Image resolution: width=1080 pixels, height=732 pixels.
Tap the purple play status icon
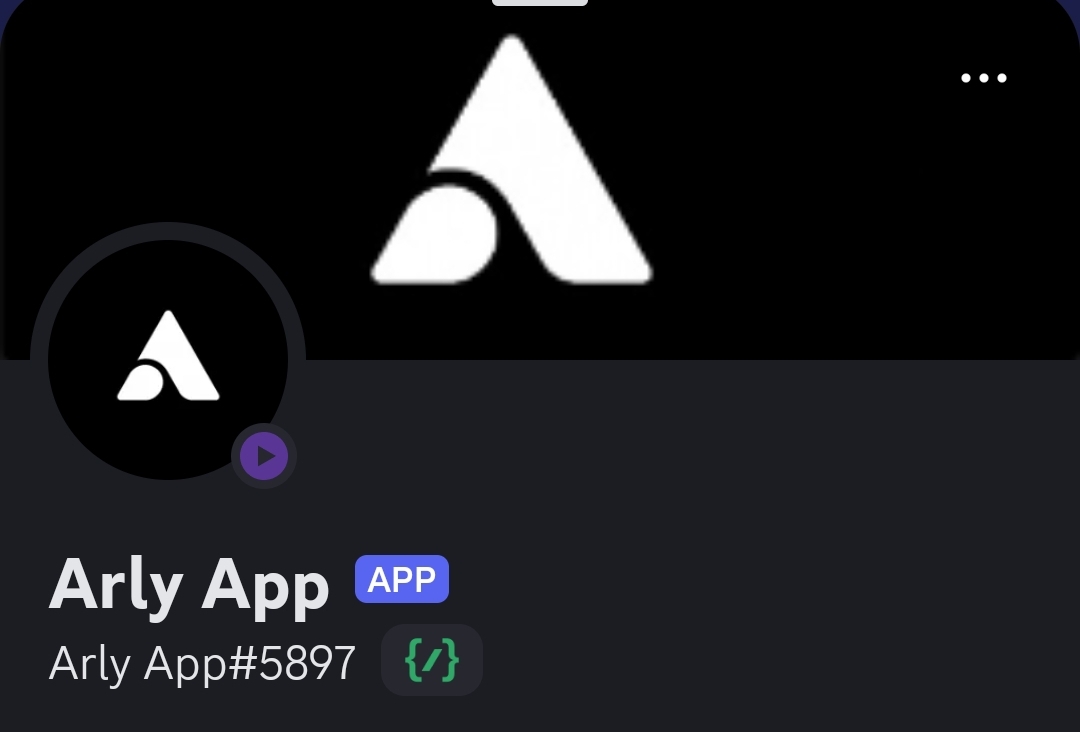(x=265, y=457)
